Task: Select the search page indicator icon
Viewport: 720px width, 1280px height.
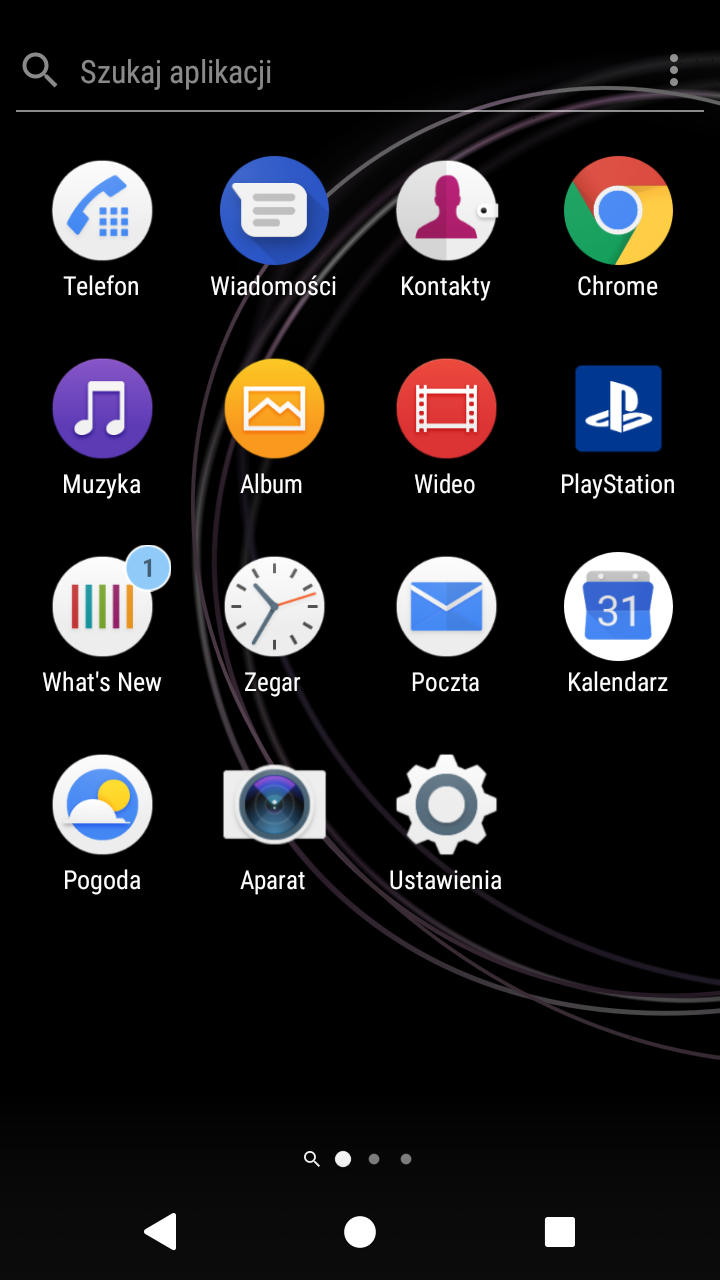Action: tap(312, 1159)
